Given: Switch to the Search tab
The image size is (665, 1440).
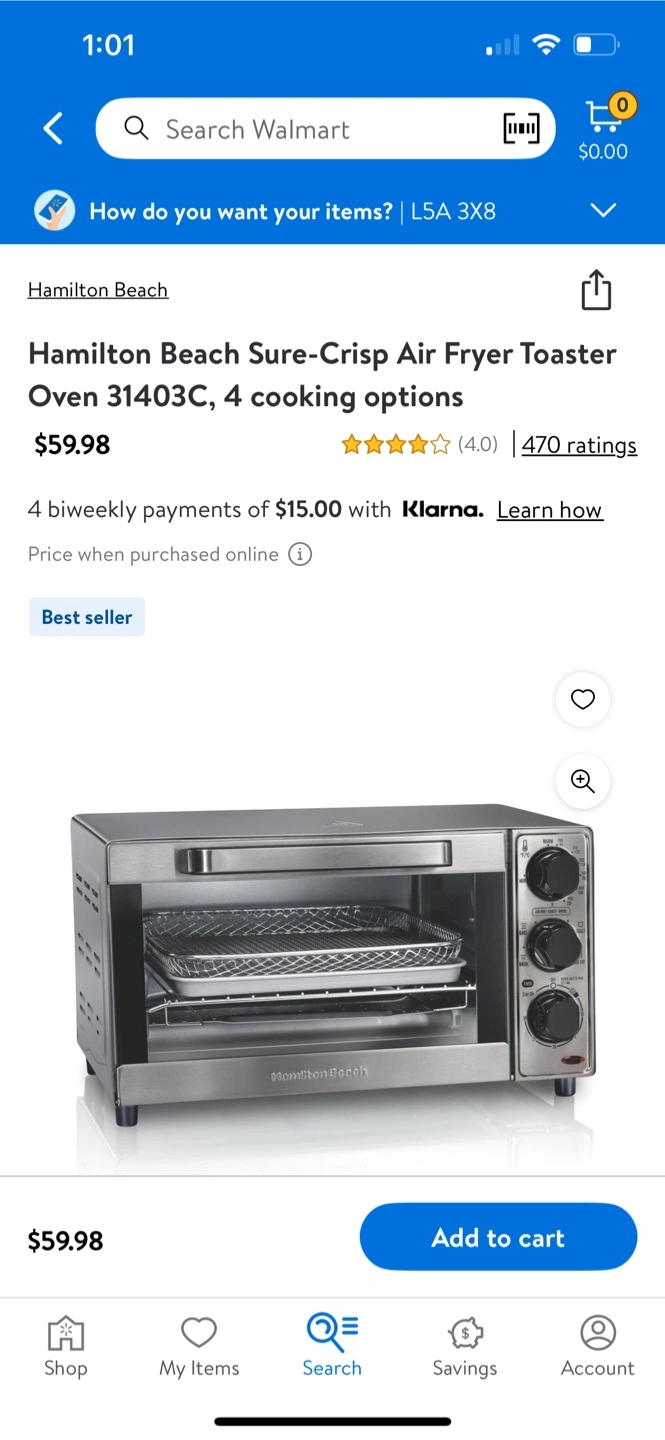Looking at the screenshot, I should click(x=332, y=1347).
